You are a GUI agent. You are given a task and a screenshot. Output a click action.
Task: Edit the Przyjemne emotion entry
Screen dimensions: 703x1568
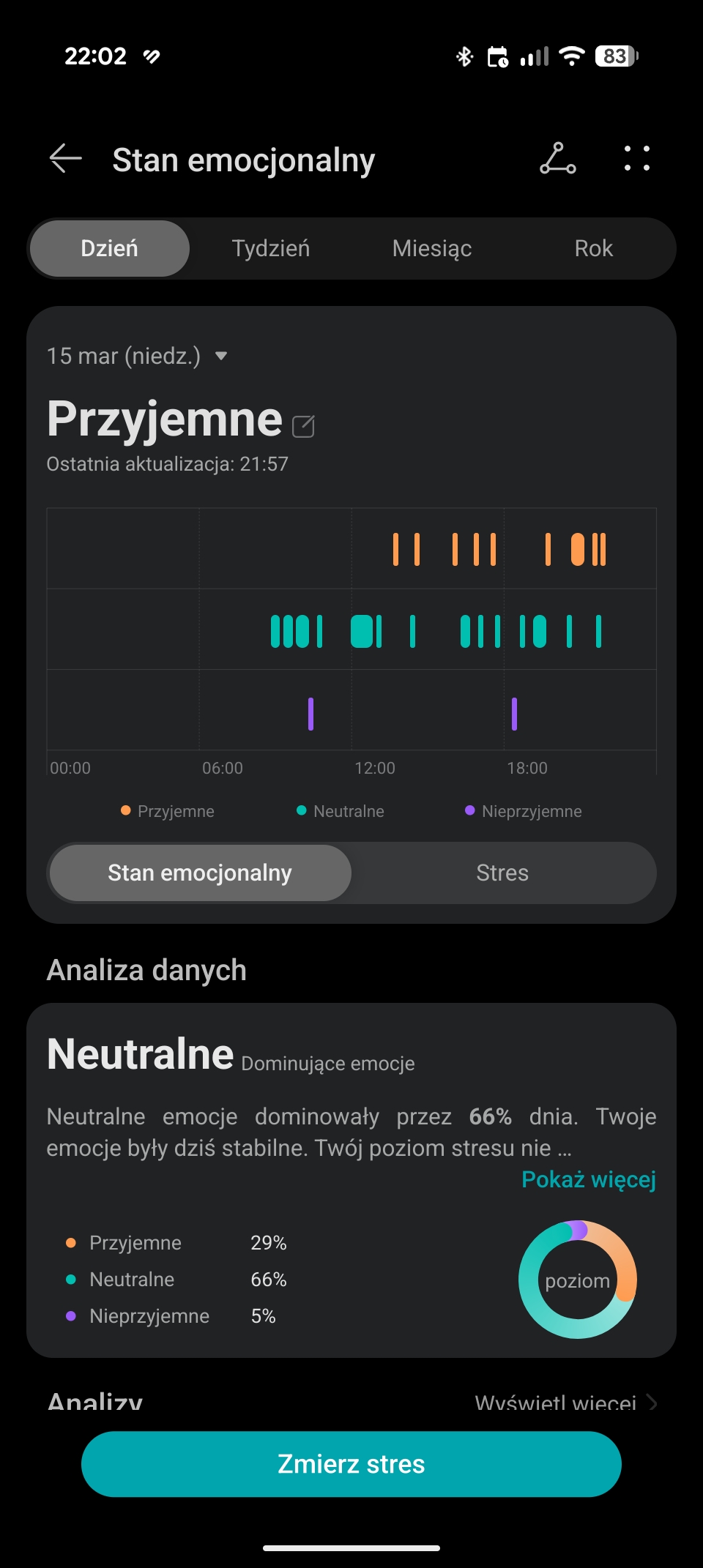pos(303,426)
